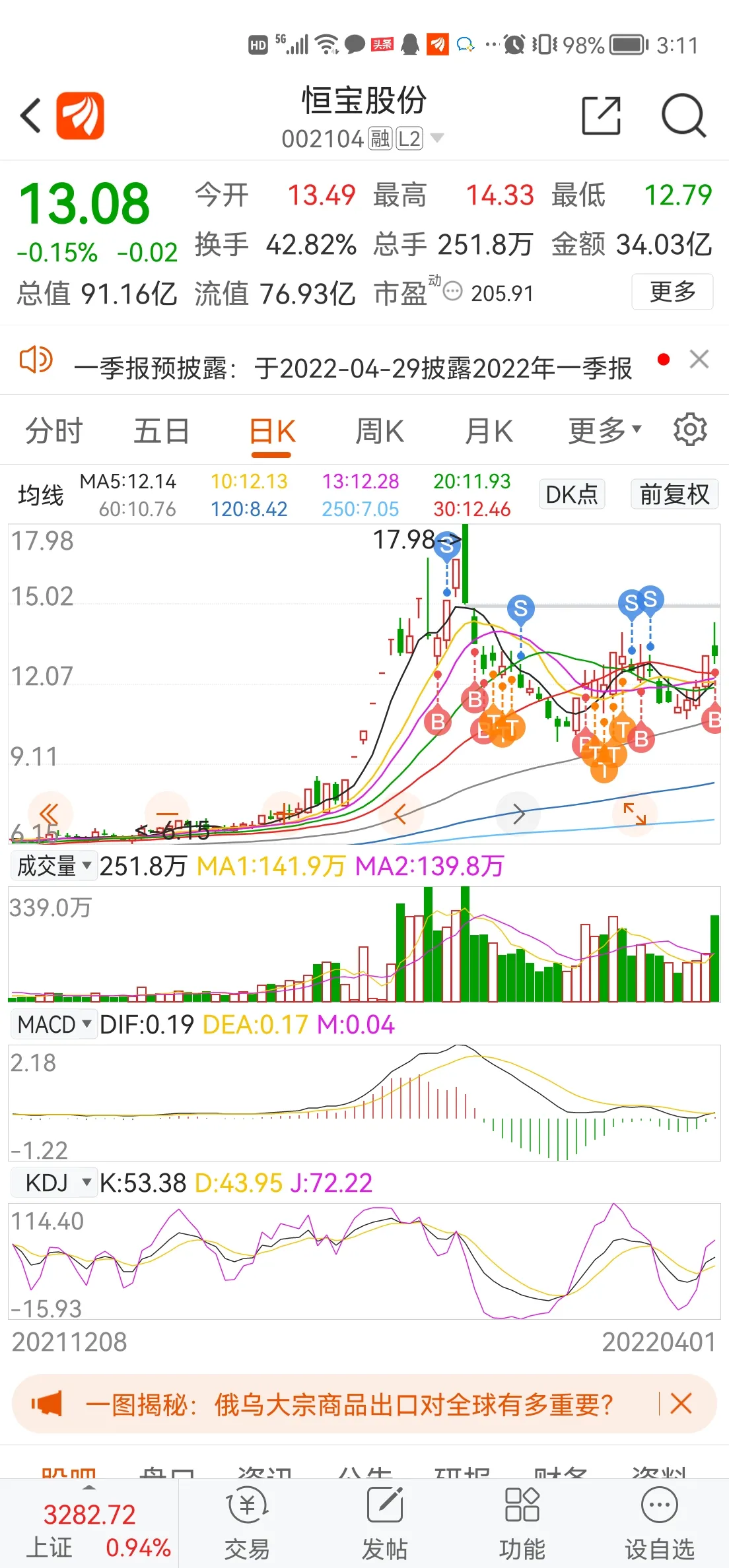
Task: Share the 恒宝股份 stock page
Action: point(601,116)
